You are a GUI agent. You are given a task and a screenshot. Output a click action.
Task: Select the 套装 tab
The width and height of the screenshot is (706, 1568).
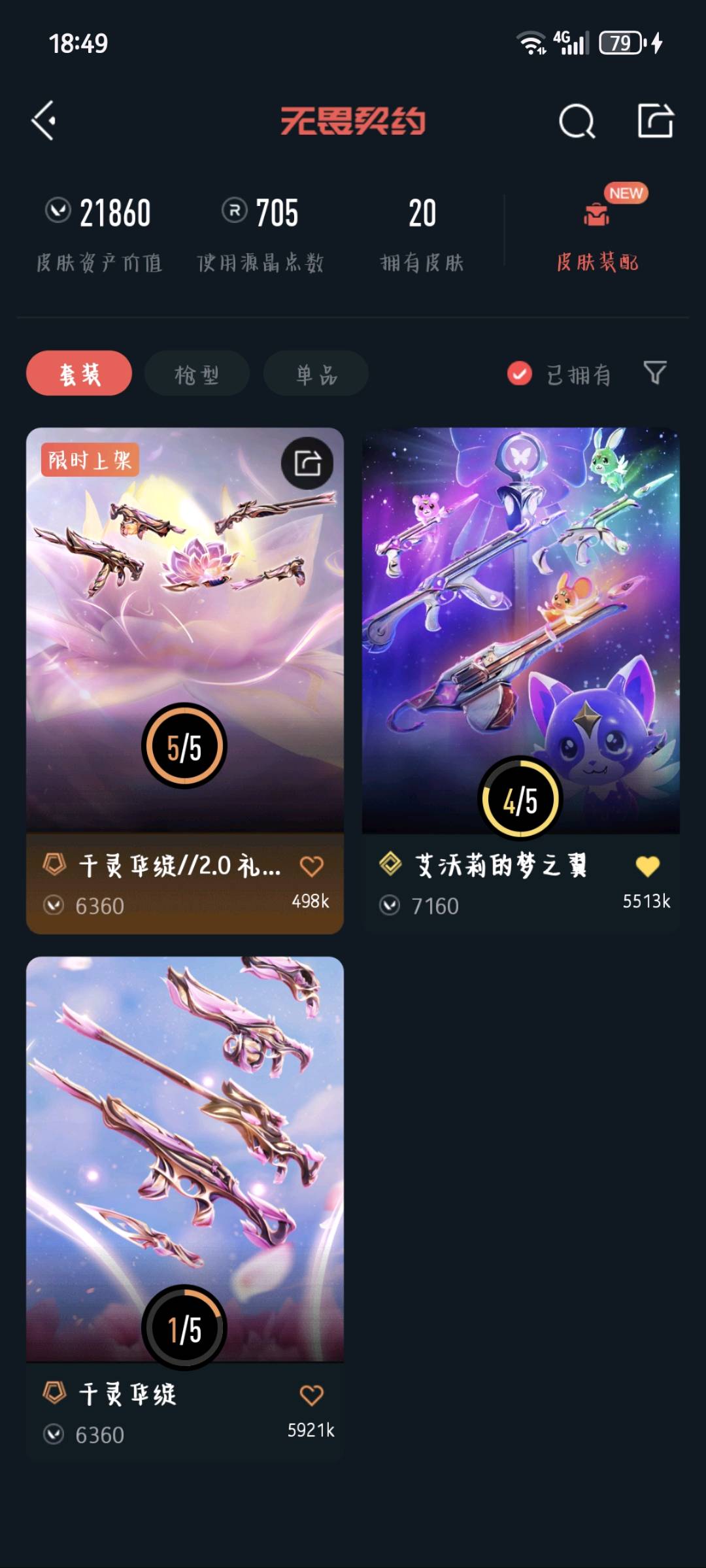(x=79, y=373)
